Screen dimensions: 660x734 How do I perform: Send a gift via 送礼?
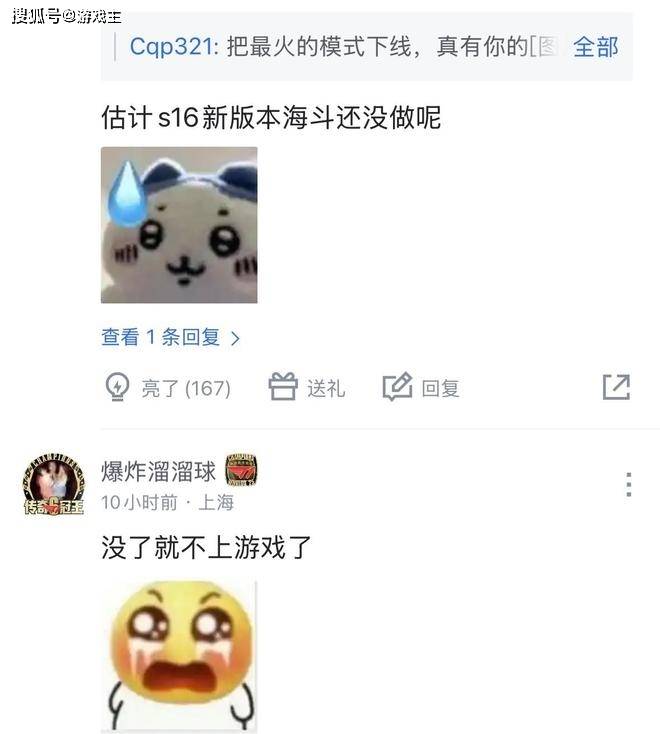(x=307, y=388)
